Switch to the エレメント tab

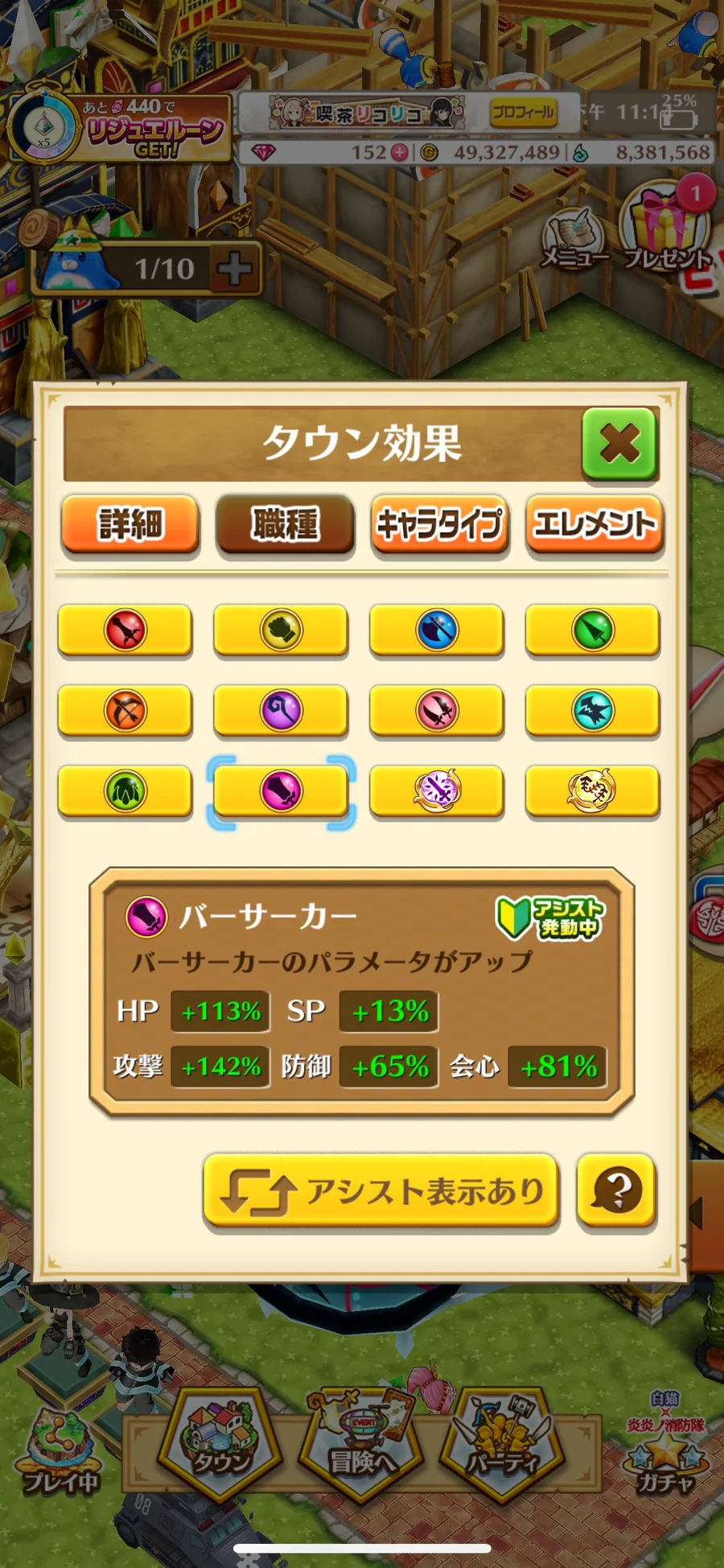[x=594, y=525]
